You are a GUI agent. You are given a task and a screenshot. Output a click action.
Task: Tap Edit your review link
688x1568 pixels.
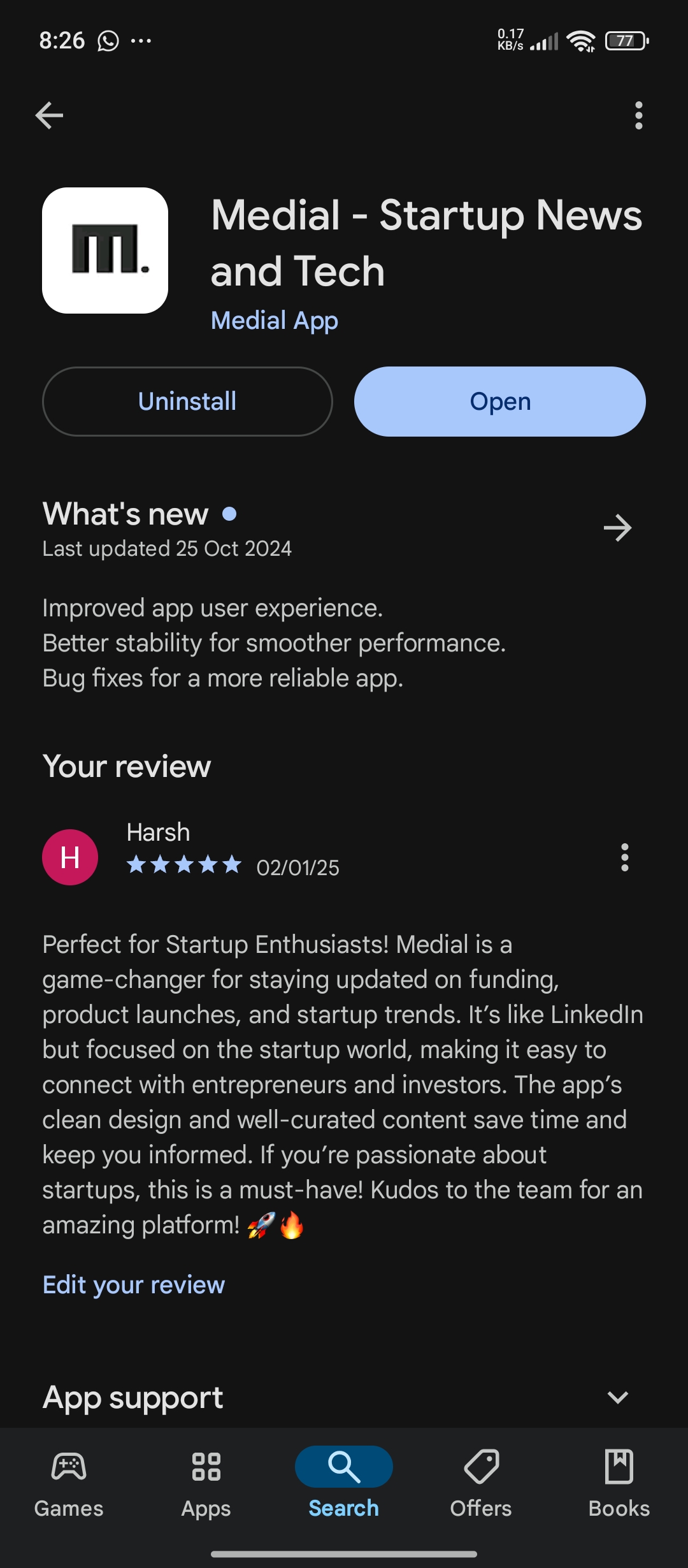coord(134,1285)
